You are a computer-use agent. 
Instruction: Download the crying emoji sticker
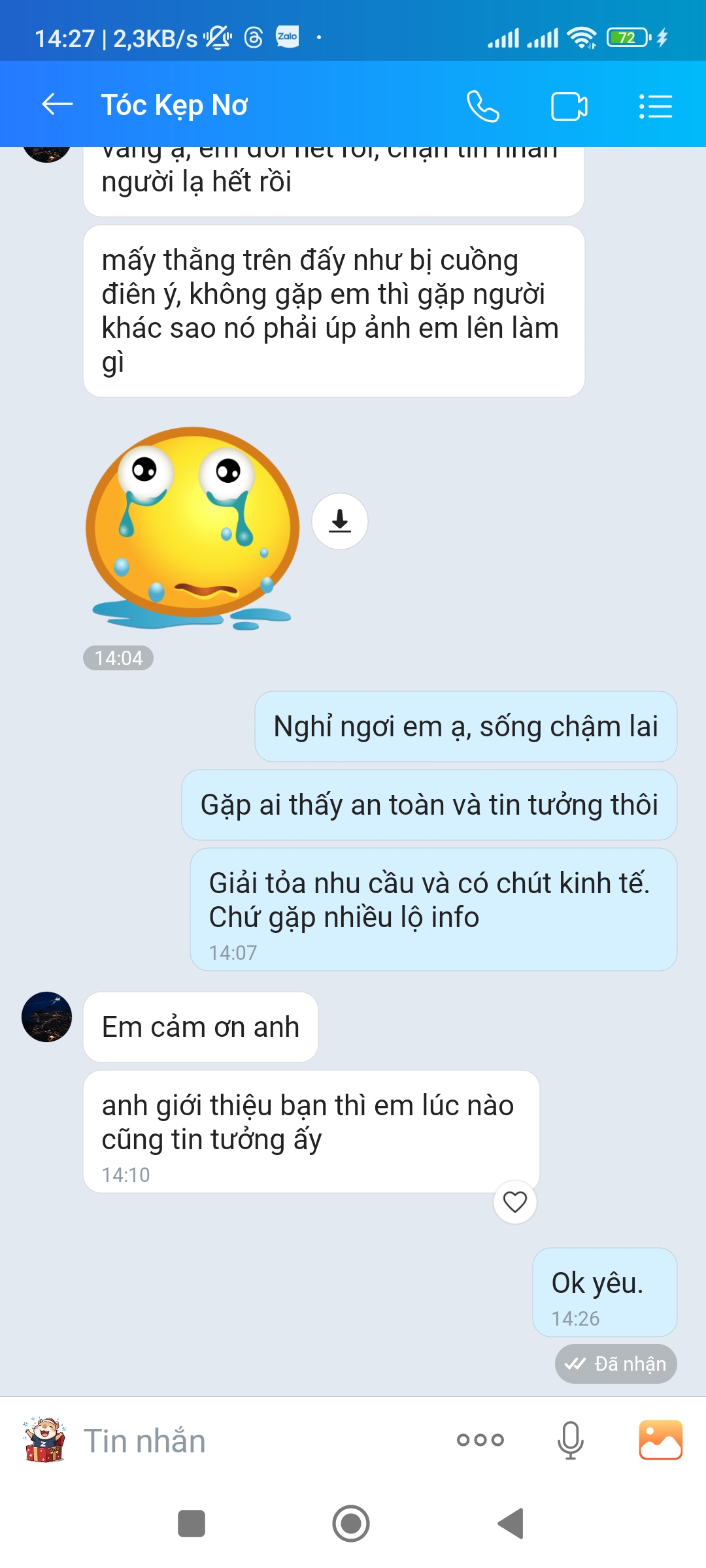coord(340,521)
